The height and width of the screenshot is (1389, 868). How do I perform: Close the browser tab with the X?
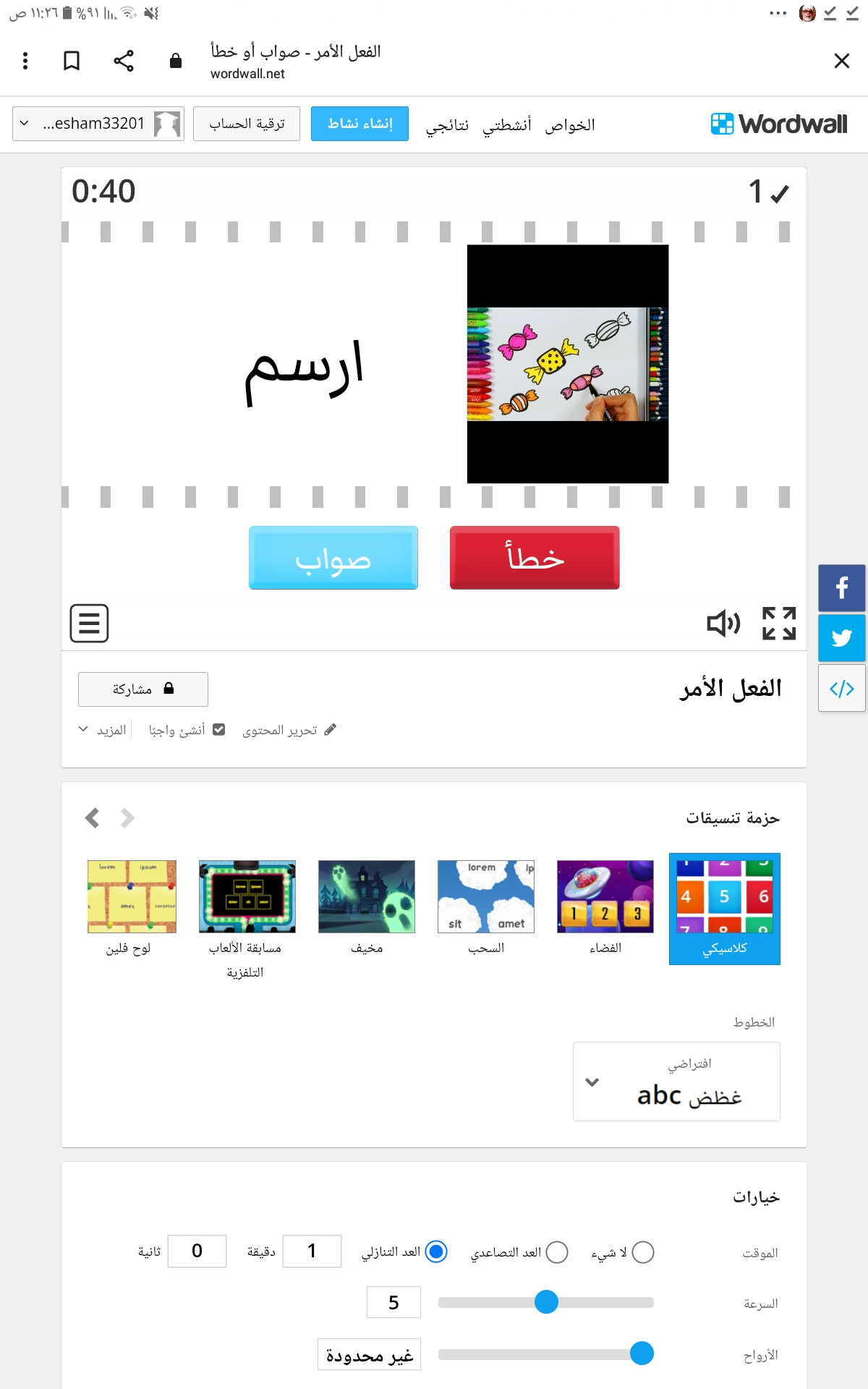coord(841,61)
